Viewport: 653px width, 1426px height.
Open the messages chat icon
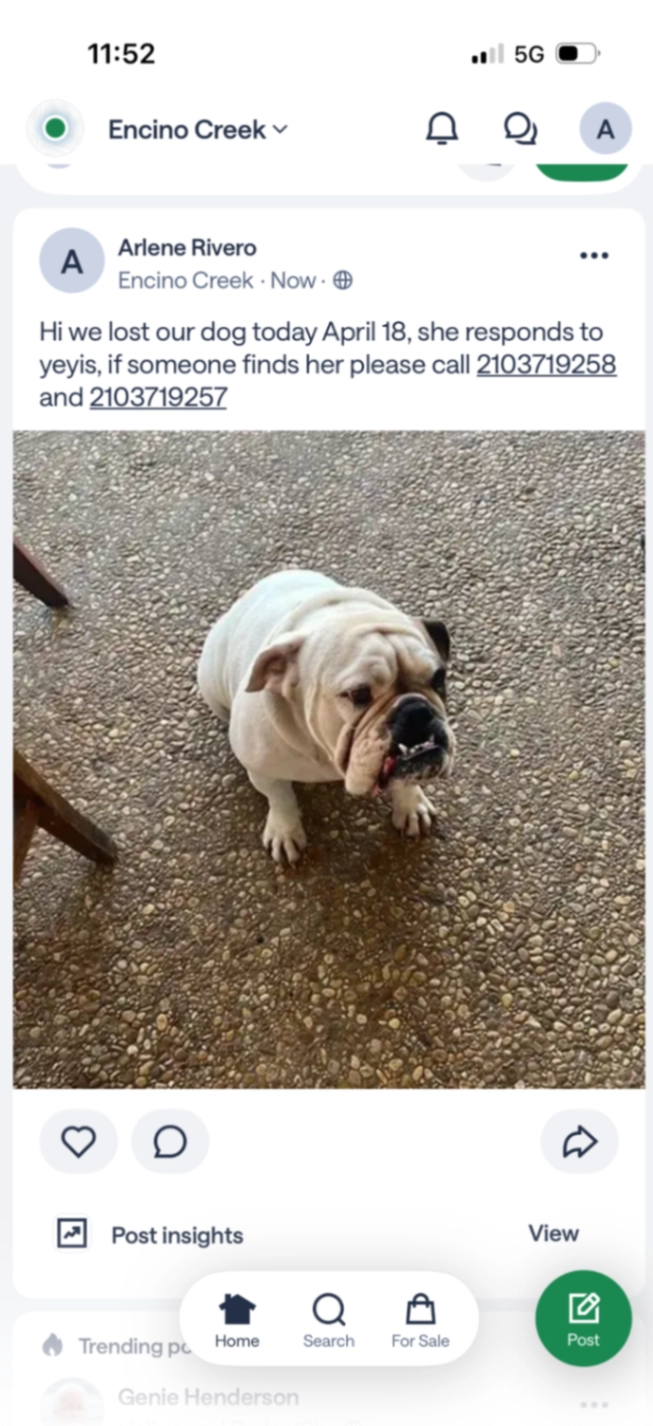520,129
